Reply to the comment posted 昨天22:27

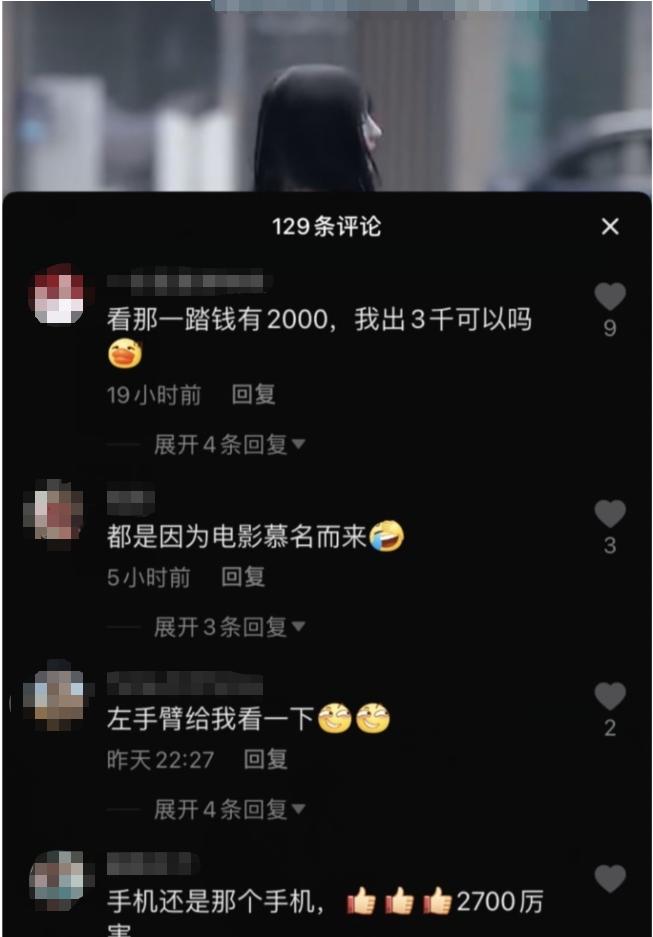(265, 759)
